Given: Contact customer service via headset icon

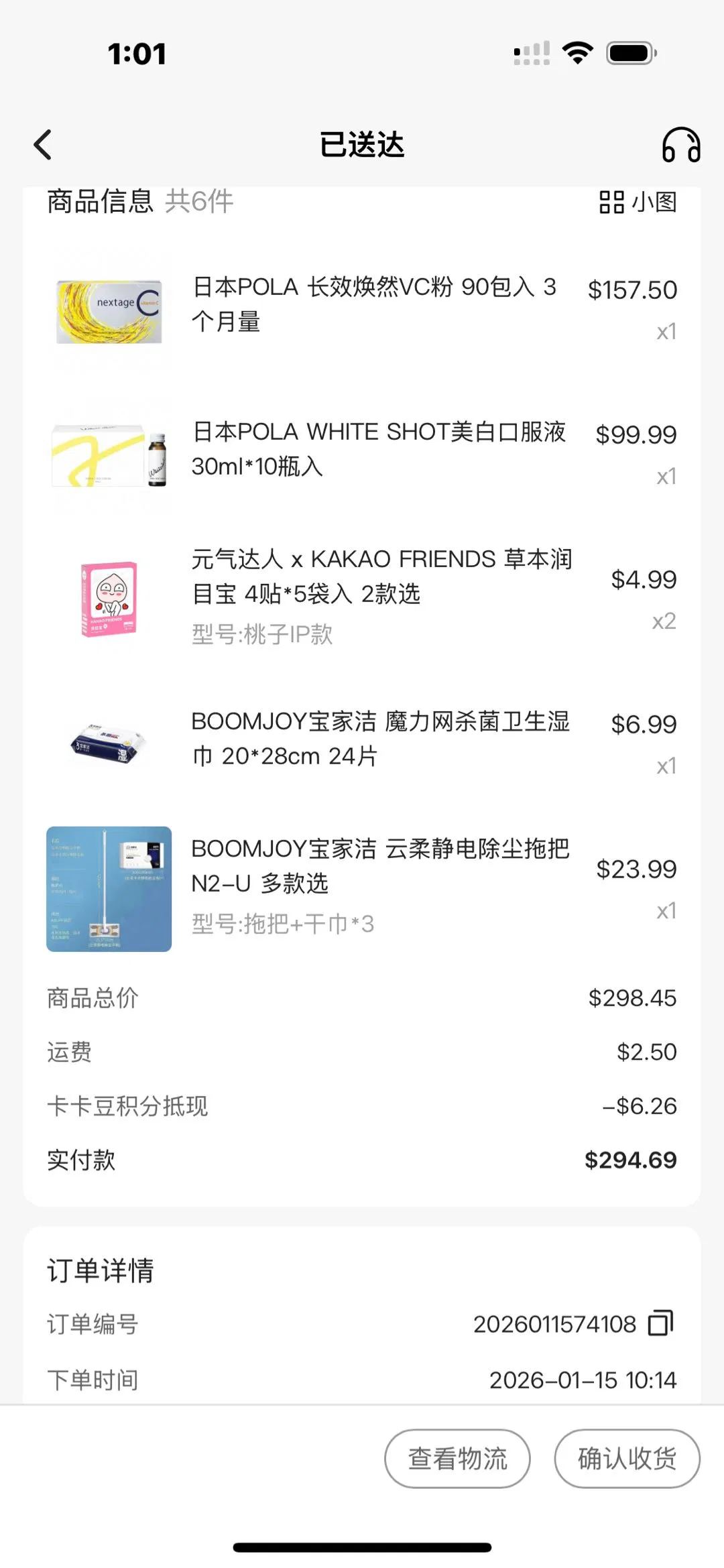Looking at the screenshot, I should coord(681,145).
